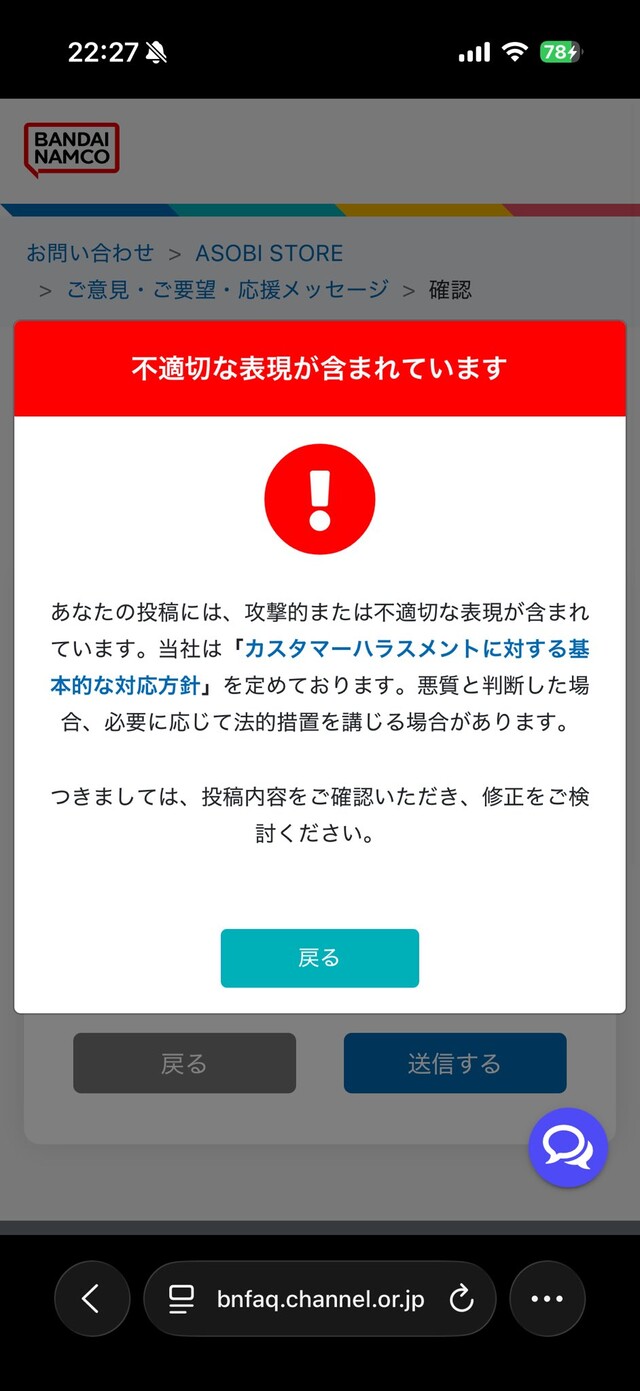Open the site settings icon in address bar
Screen dimensions: 640x1391
pyautogui.click(x=181, y=1299)
